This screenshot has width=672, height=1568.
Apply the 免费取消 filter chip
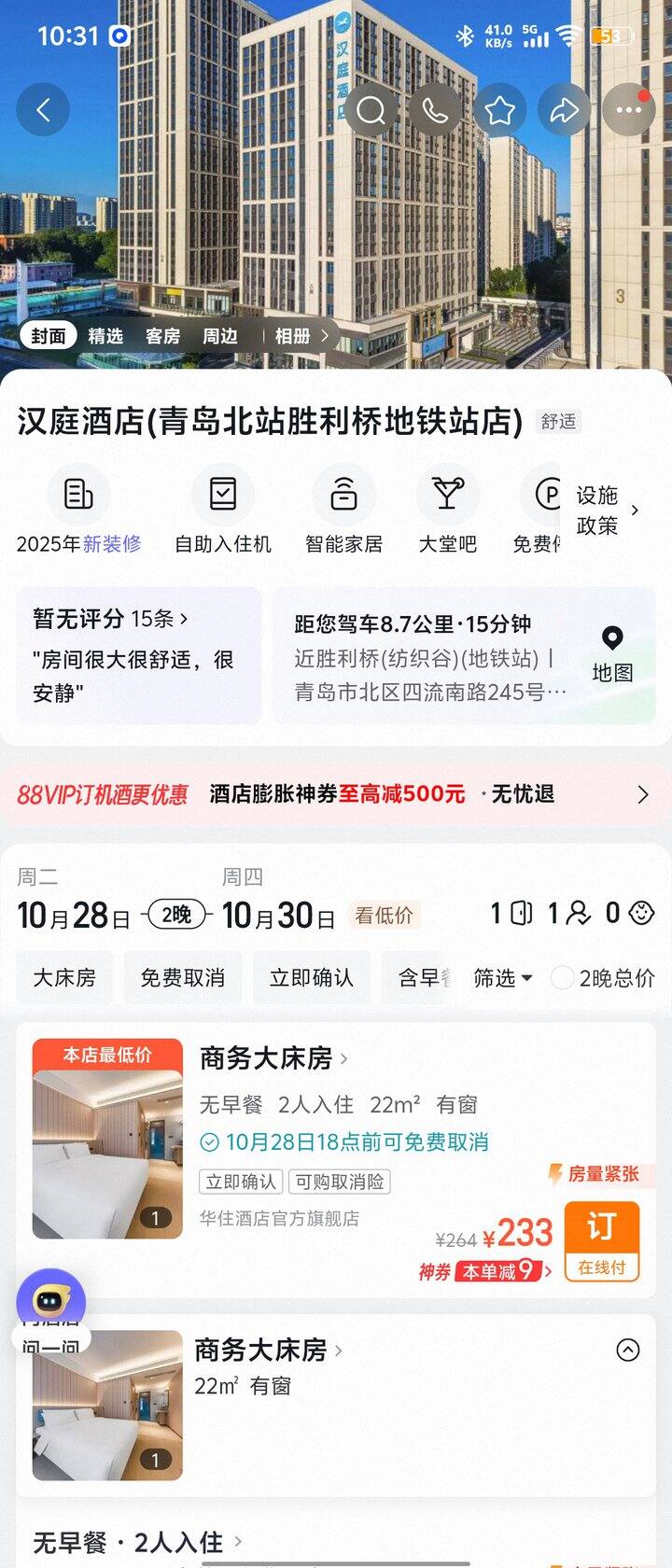click(182, 977)
